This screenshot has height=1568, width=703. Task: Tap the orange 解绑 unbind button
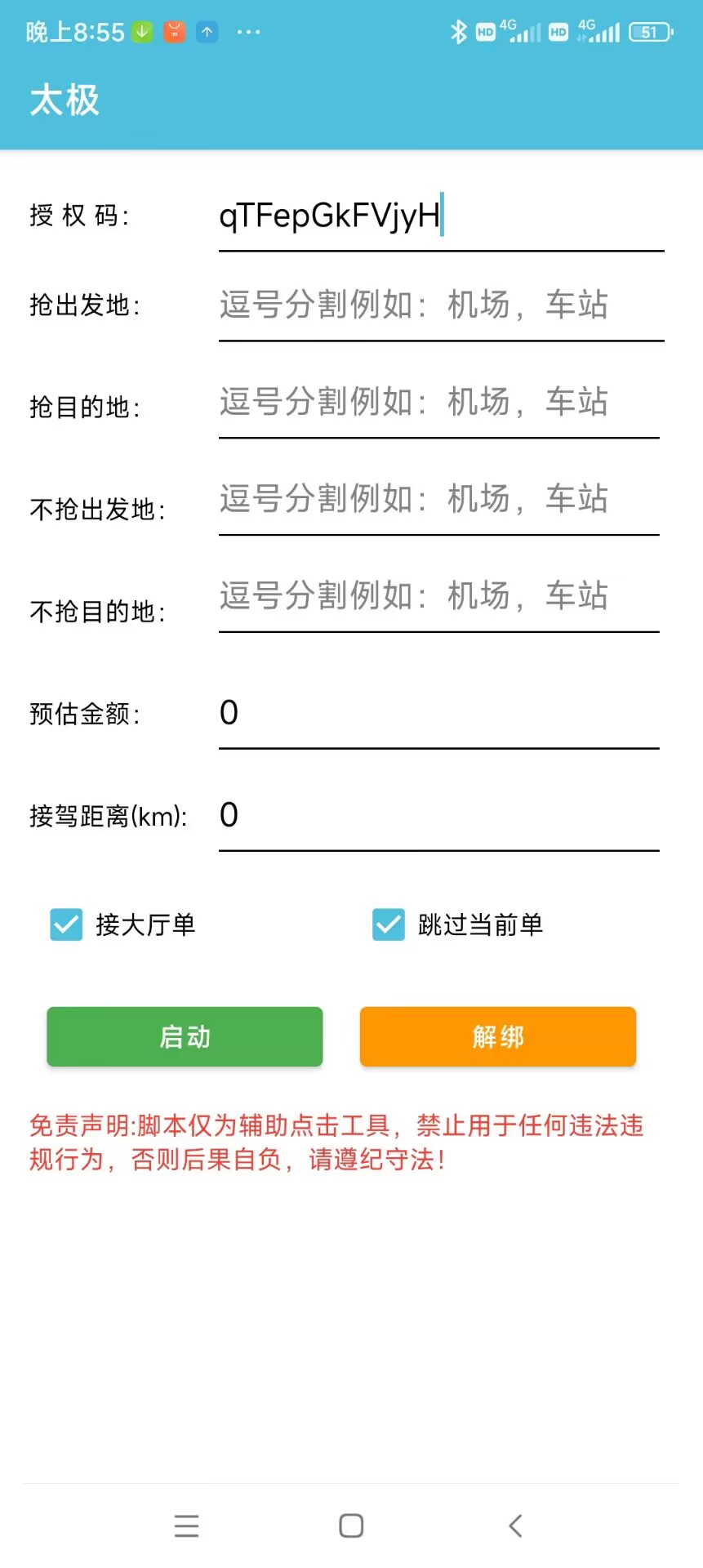[x=498, y=1036]
